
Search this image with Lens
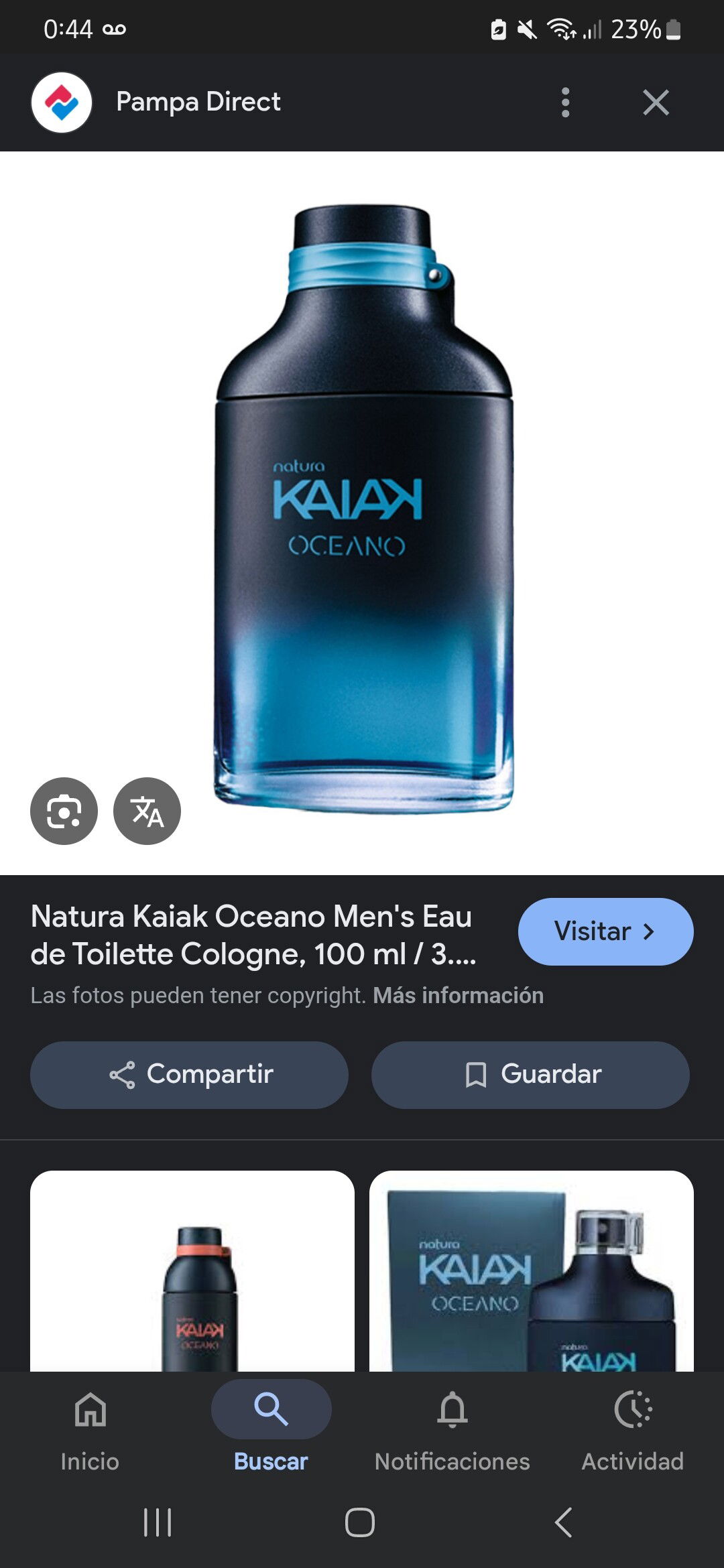point(64,811)
